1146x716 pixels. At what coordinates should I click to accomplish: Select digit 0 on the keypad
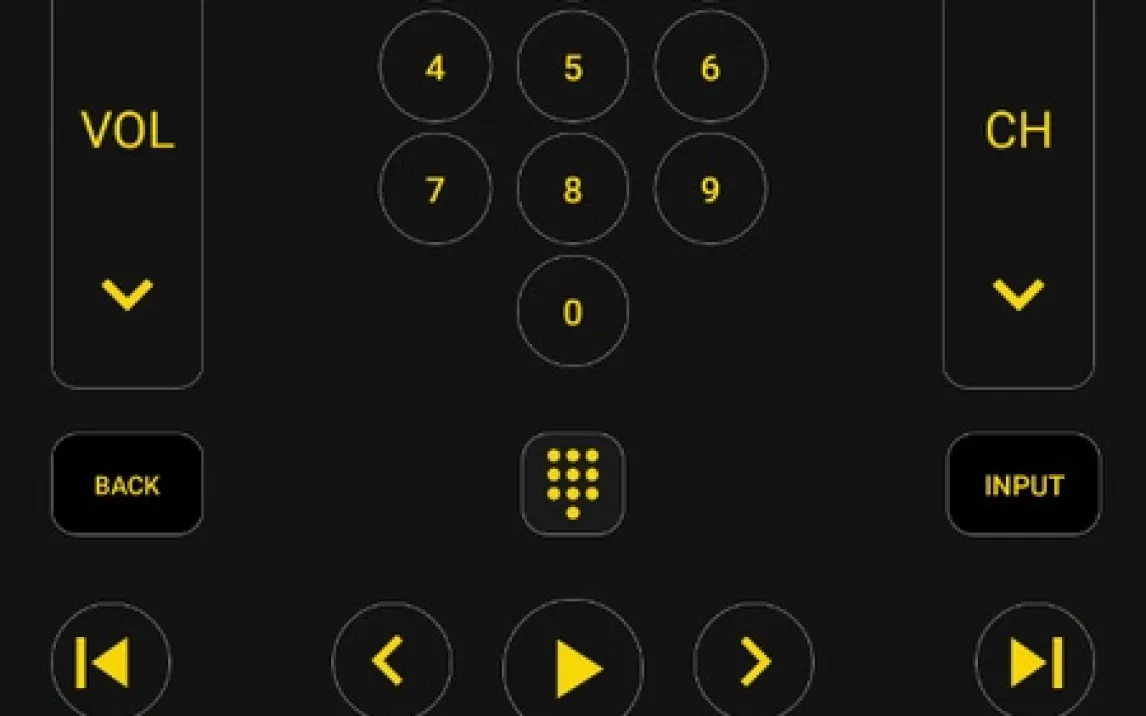coord(573,312)
